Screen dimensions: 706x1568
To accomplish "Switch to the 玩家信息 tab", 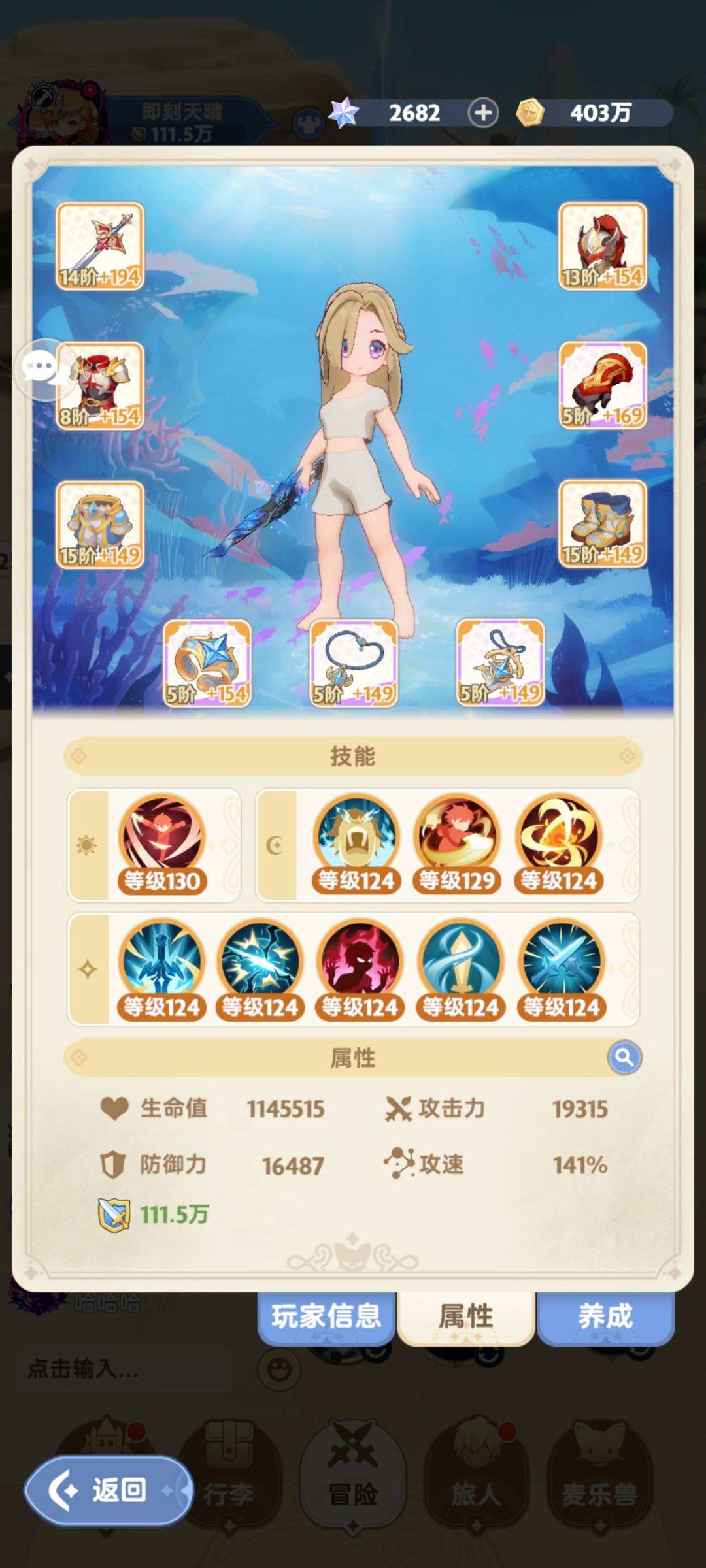I will pyautogui.click(x=326, y=1316).
